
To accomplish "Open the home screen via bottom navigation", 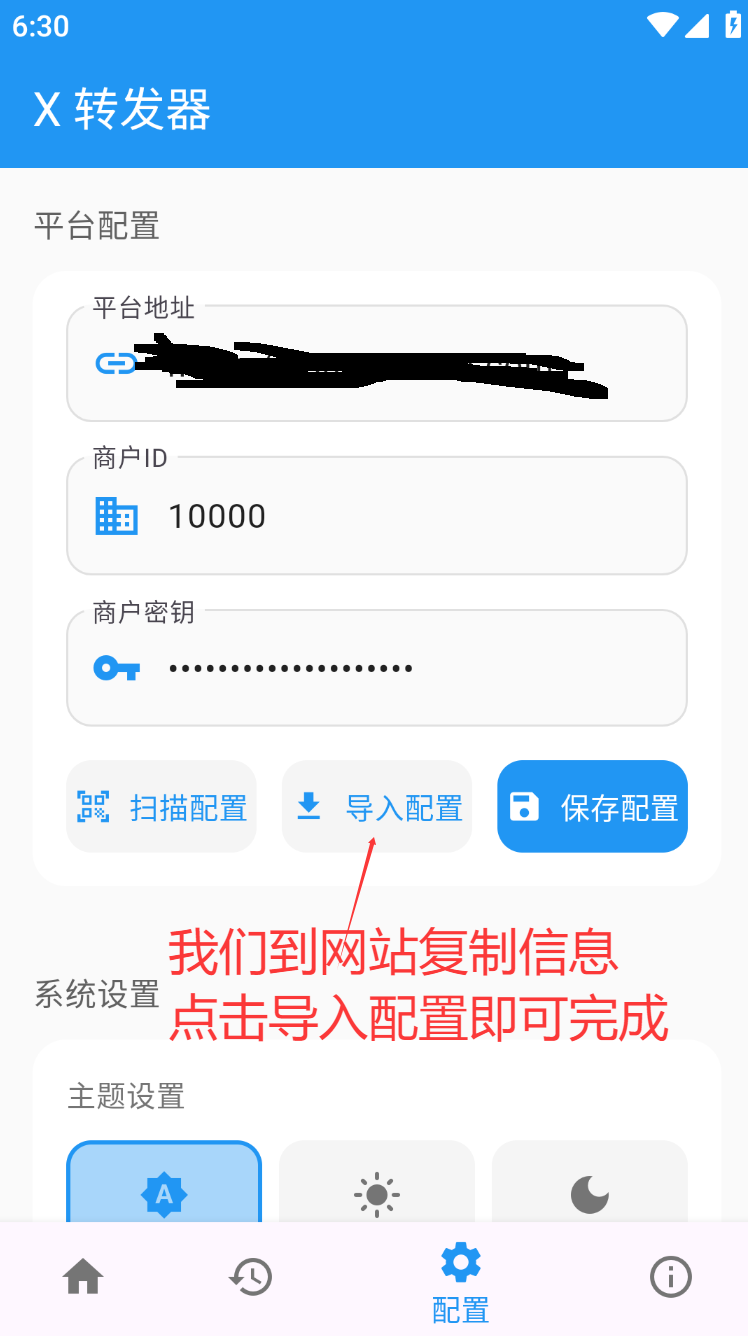I will tap(84, 1277).
